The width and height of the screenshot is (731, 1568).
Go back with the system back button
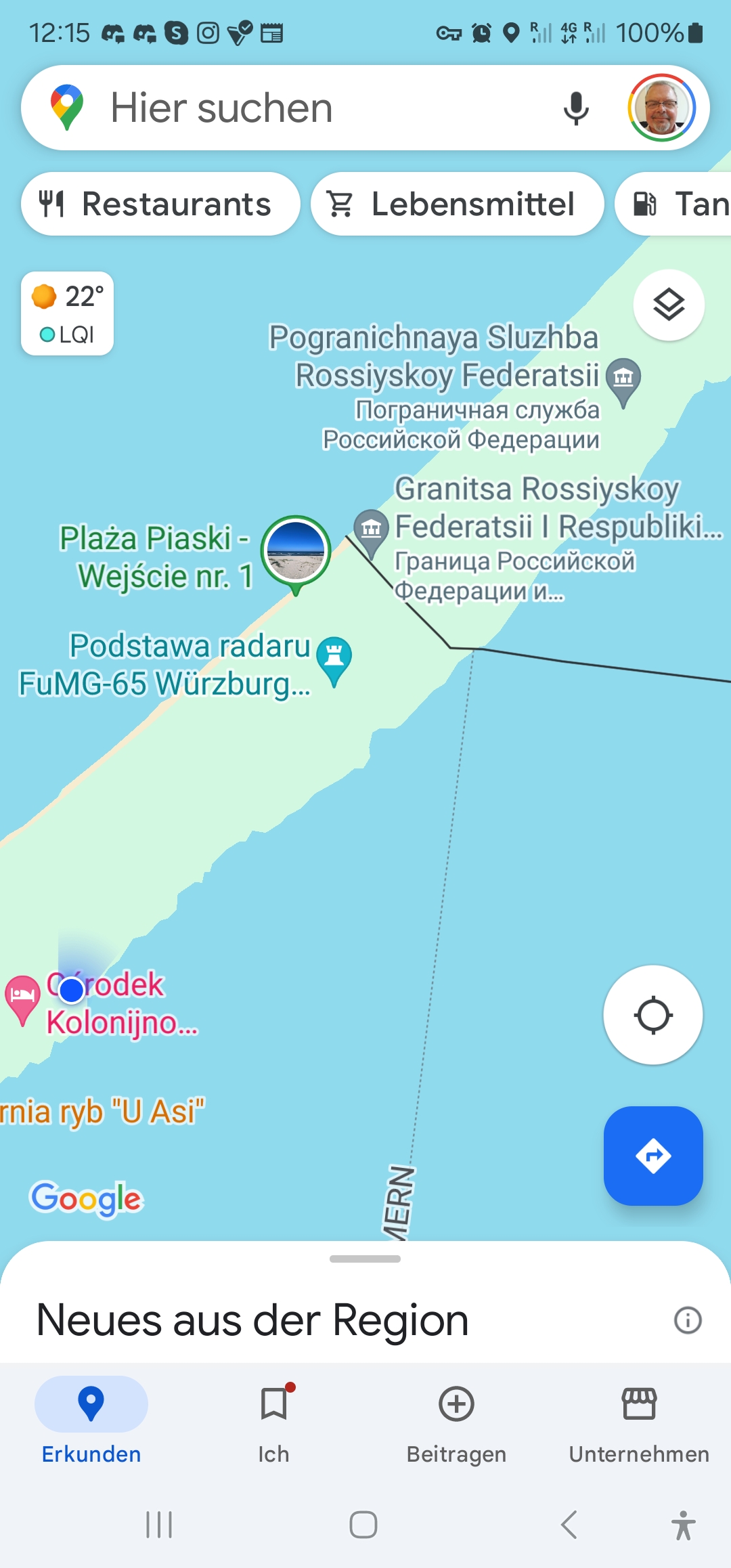[x=569, y=1525]
